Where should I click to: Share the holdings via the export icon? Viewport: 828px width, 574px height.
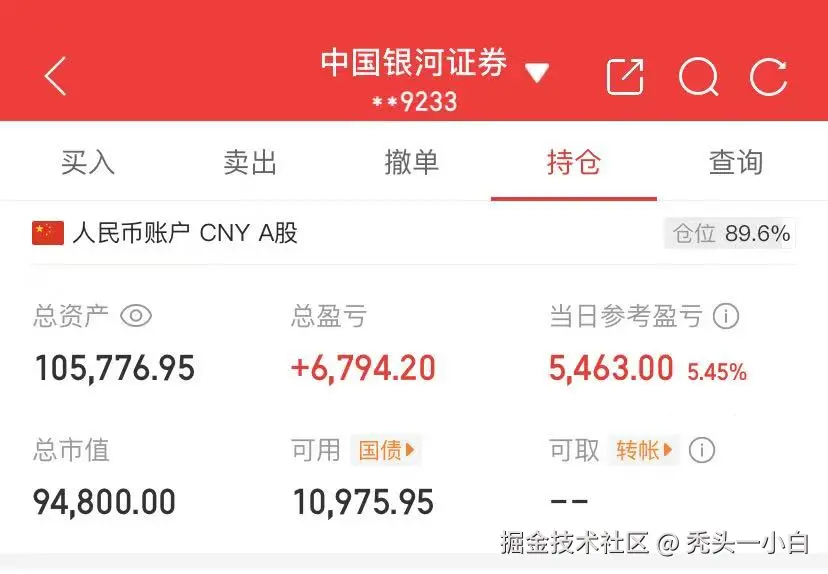coord(625,76)
